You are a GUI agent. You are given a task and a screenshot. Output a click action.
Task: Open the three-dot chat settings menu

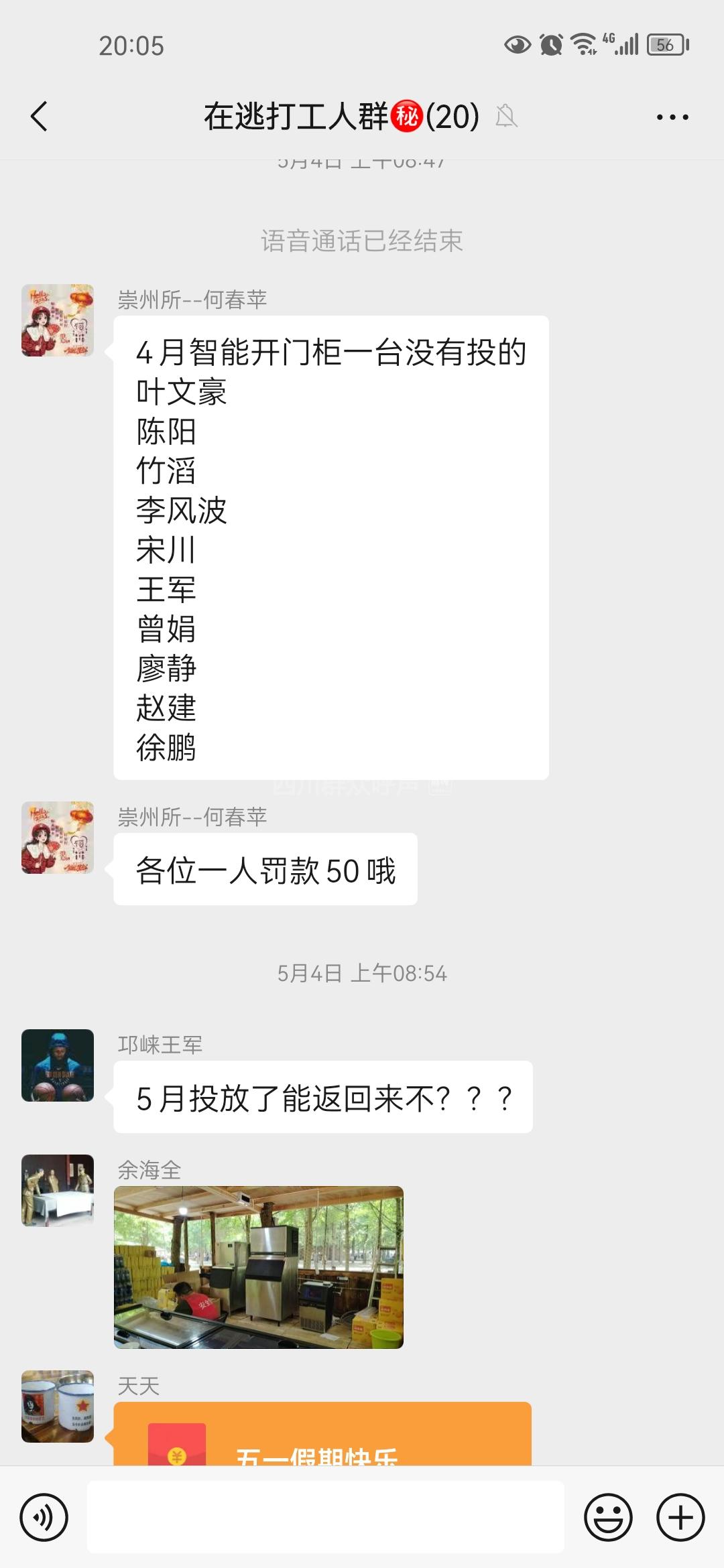[672, 117]
